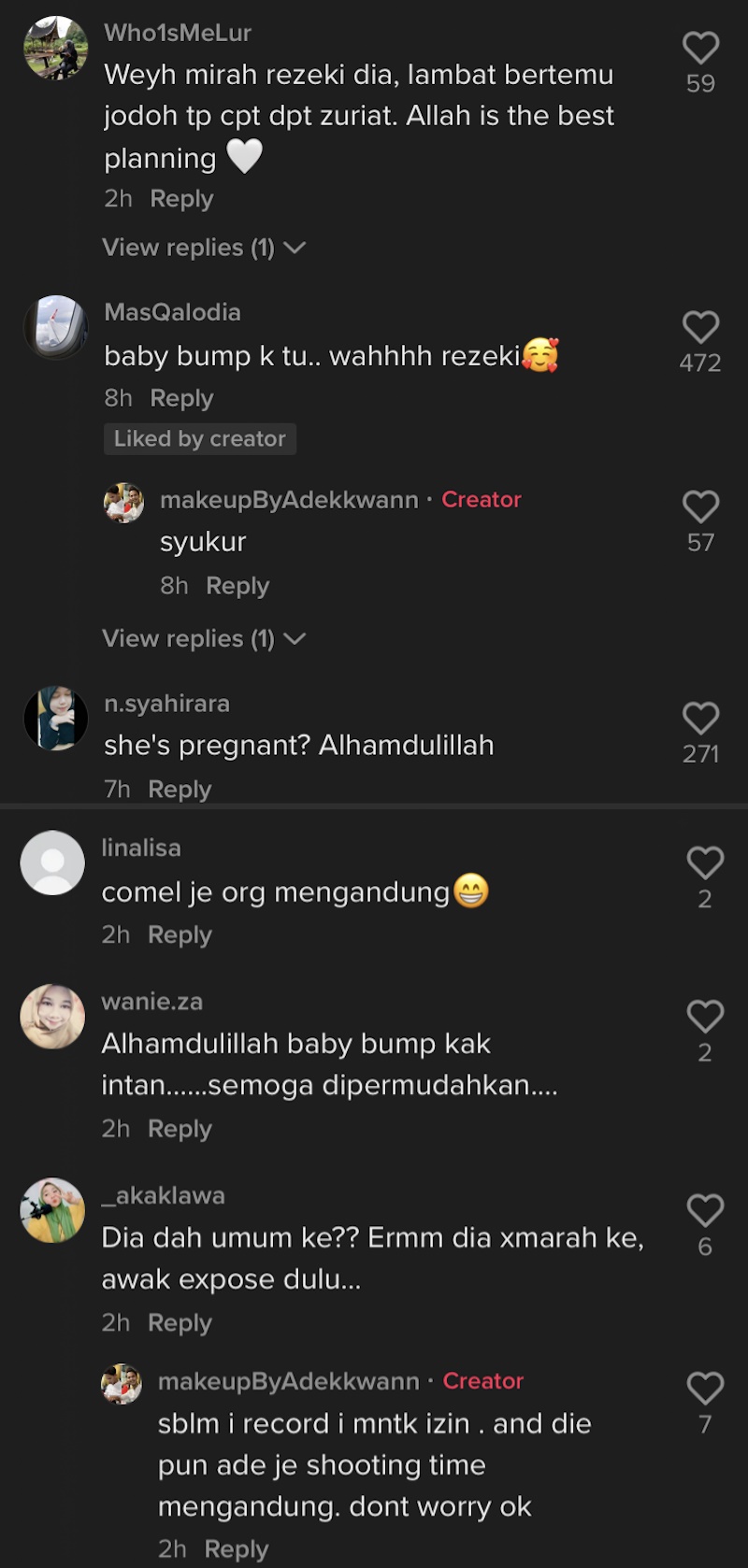Screen dimensions: 748x1568
Task: Reply to Who1sMeLur's comment
Action: pos(181,199)
